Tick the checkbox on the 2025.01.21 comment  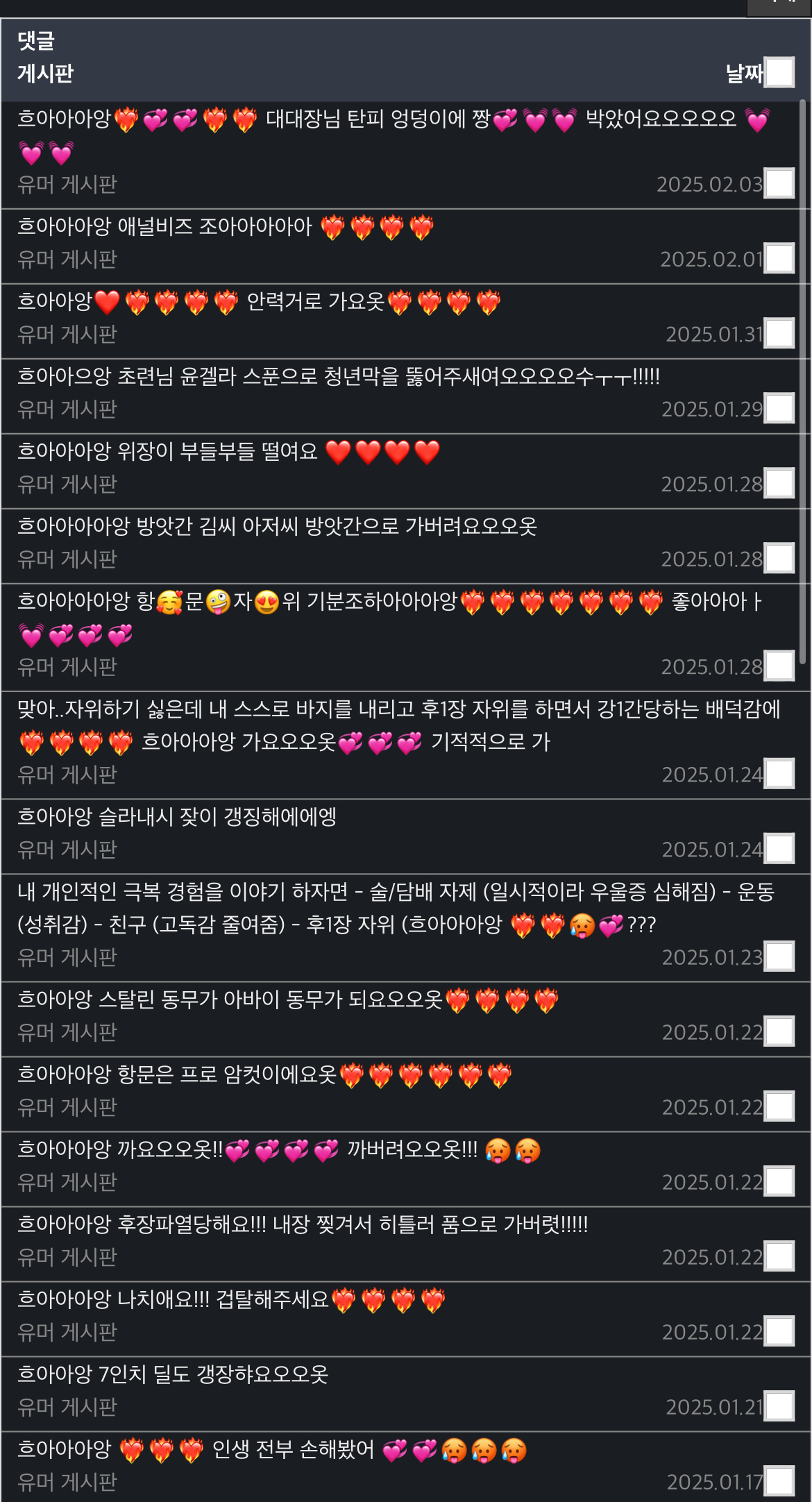coord(779,1406)
